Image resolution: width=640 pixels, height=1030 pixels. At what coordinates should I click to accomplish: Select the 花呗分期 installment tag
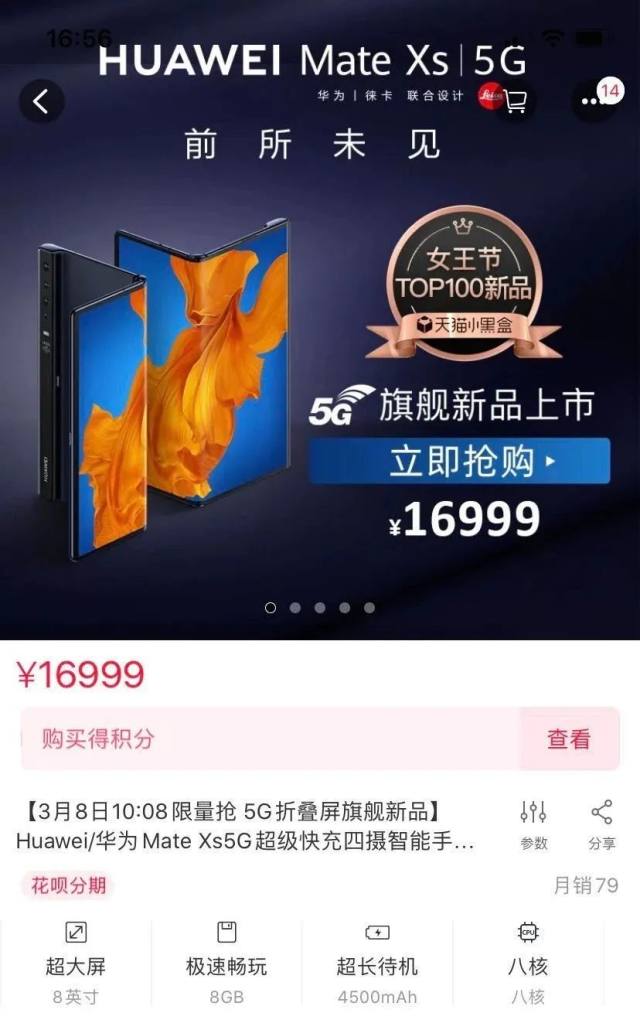68,885
